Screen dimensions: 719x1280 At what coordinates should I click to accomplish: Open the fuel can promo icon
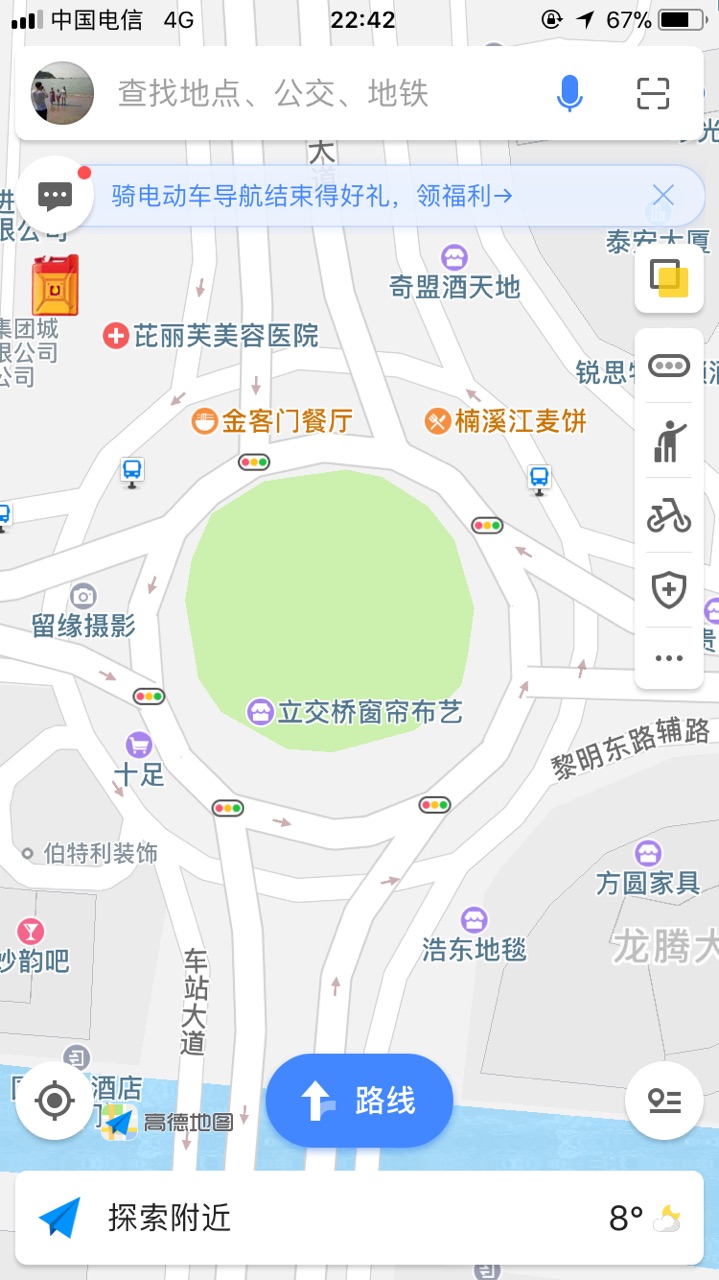coord(55,286)
